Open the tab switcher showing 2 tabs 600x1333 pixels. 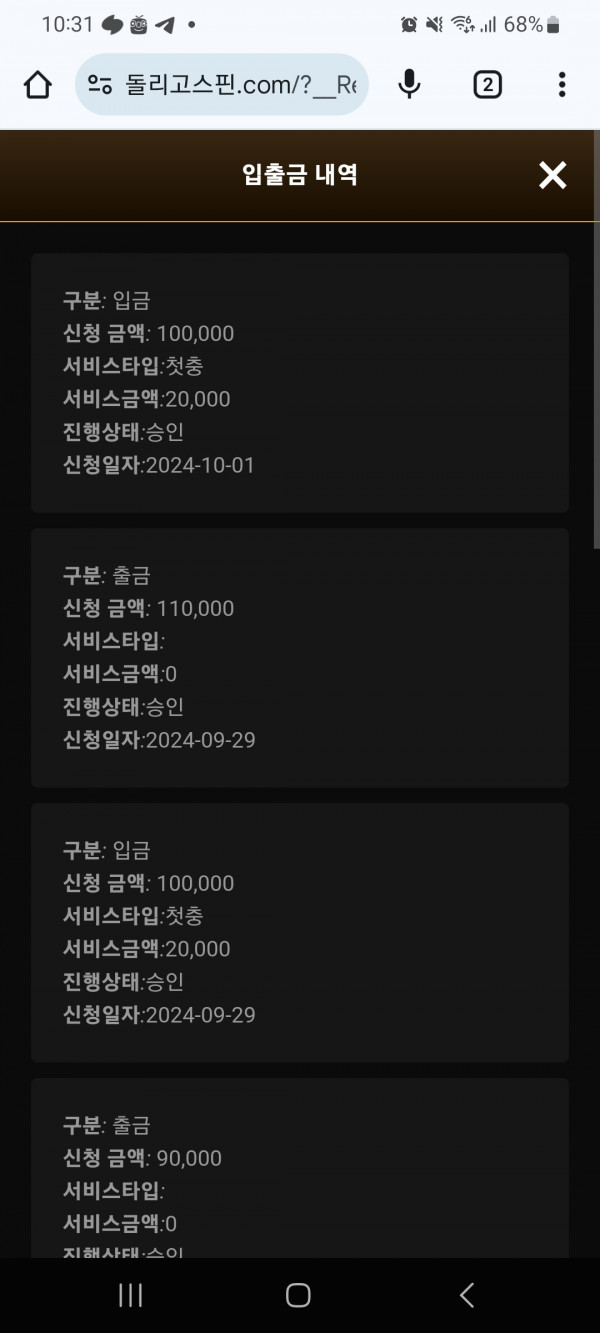486,85
